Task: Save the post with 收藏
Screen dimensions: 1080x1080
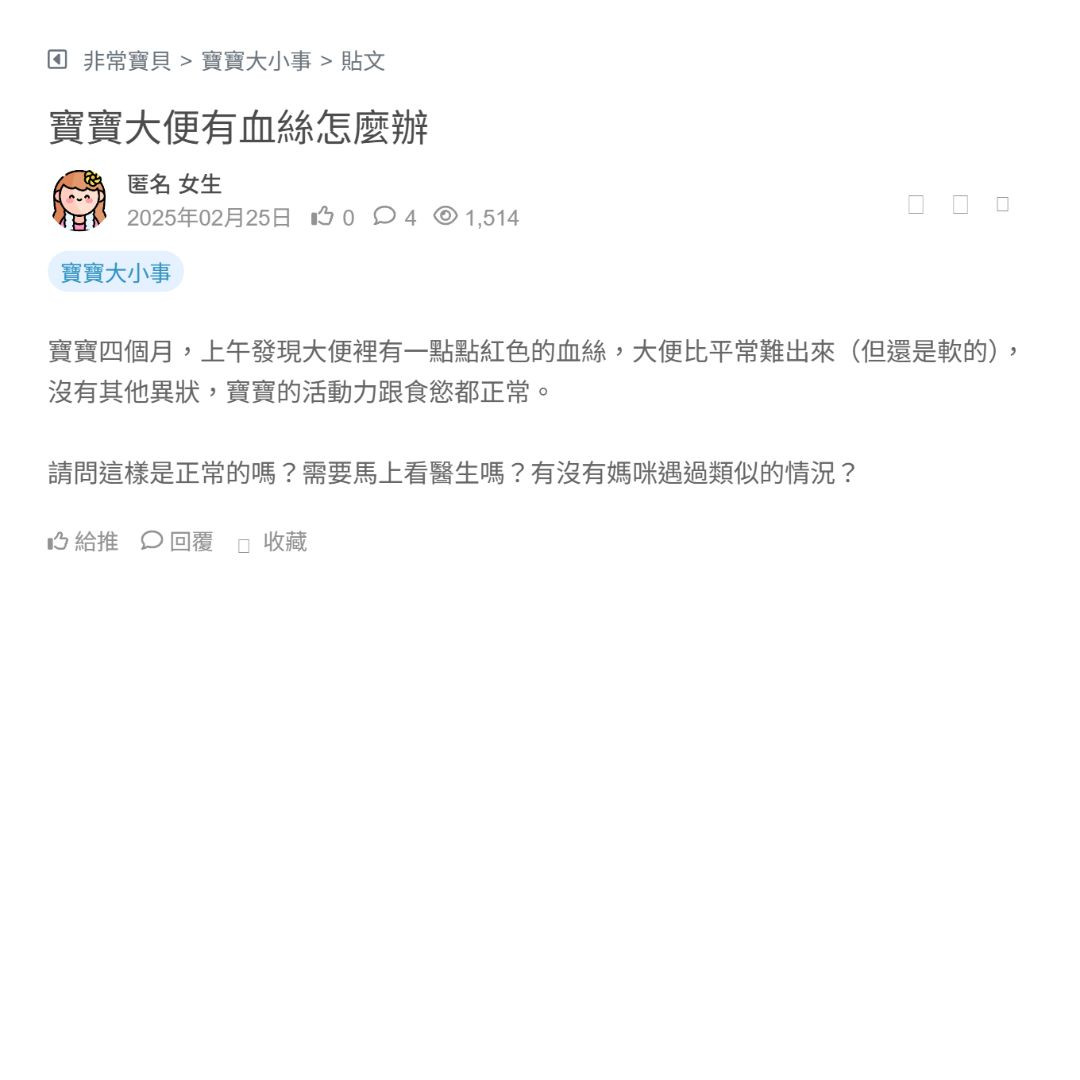Action: [x=273, y=542]
